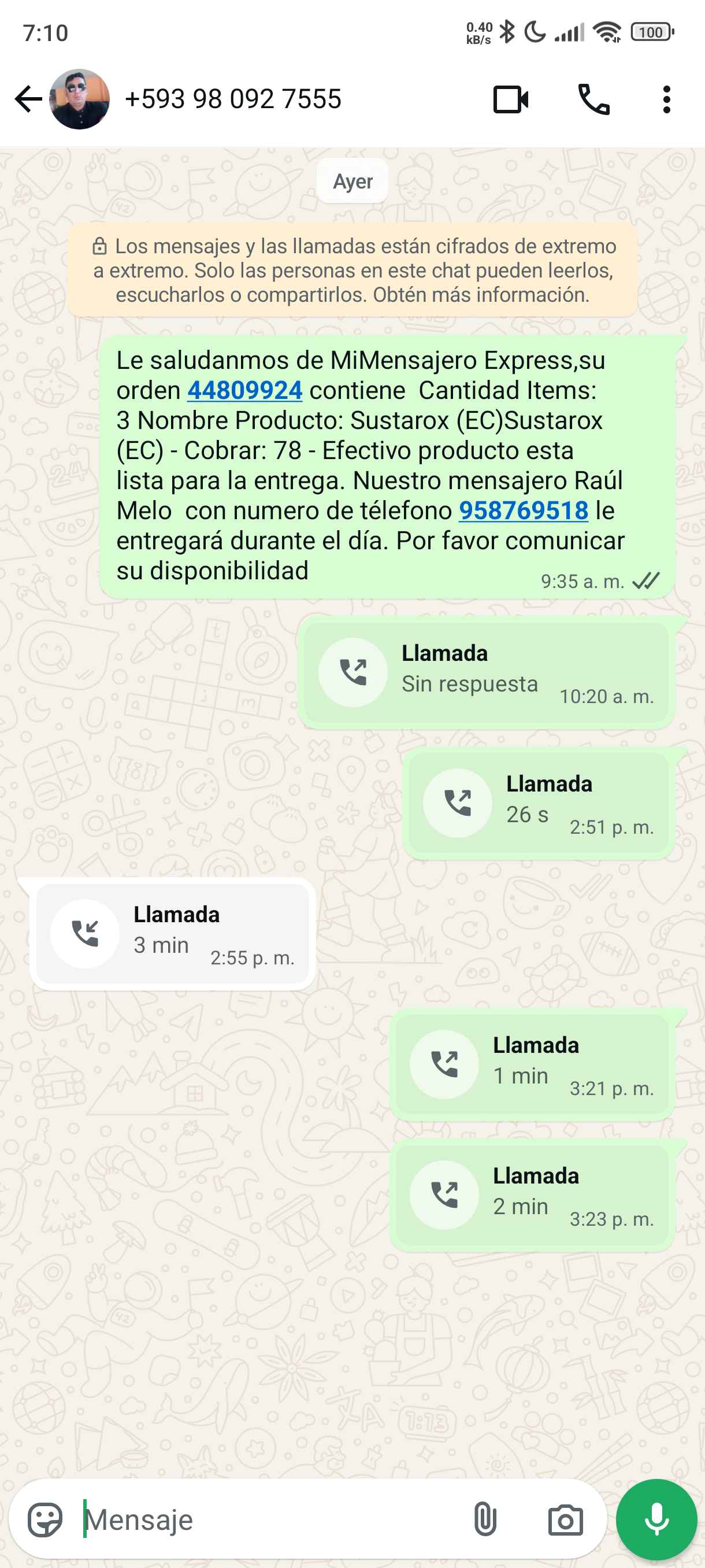705x1568 pixels.
Task: Start a video call
Action: (510, 99)
